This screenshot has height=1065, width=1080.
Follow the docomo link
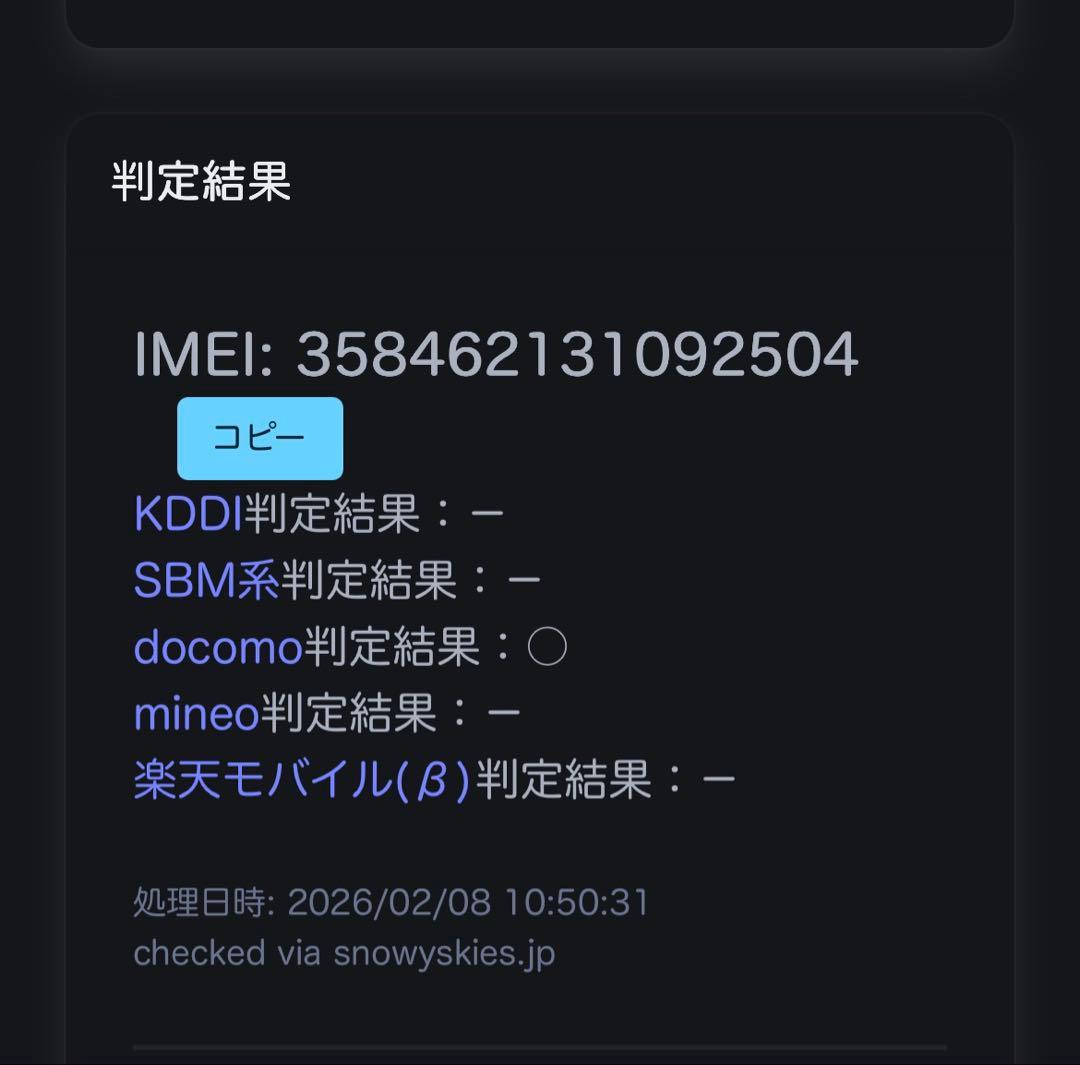(x=217, y=648)
